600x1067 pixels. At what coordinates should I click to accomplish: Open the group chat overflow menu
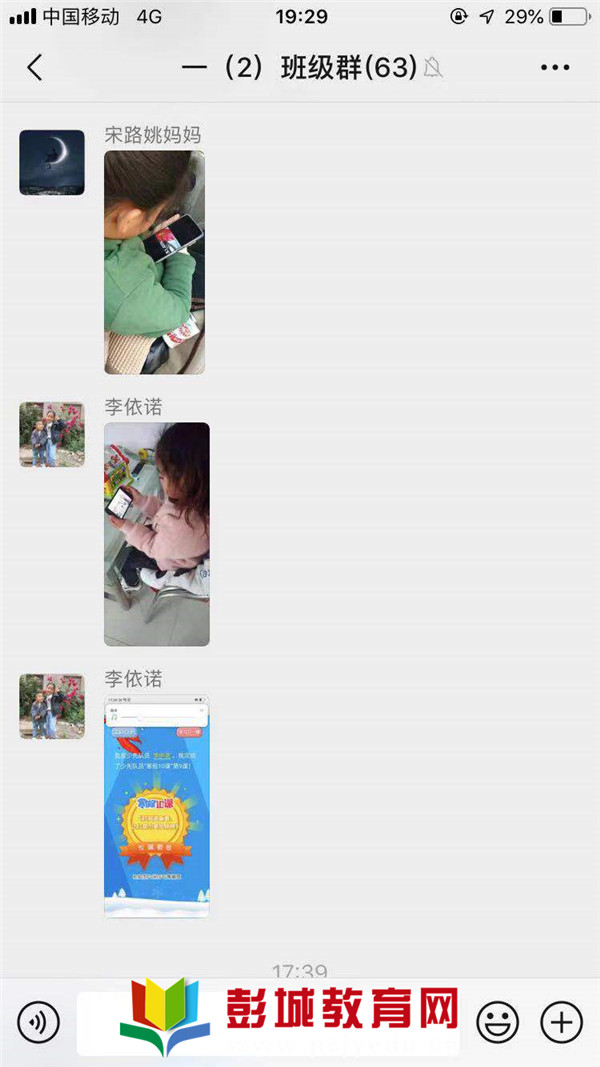554,68
